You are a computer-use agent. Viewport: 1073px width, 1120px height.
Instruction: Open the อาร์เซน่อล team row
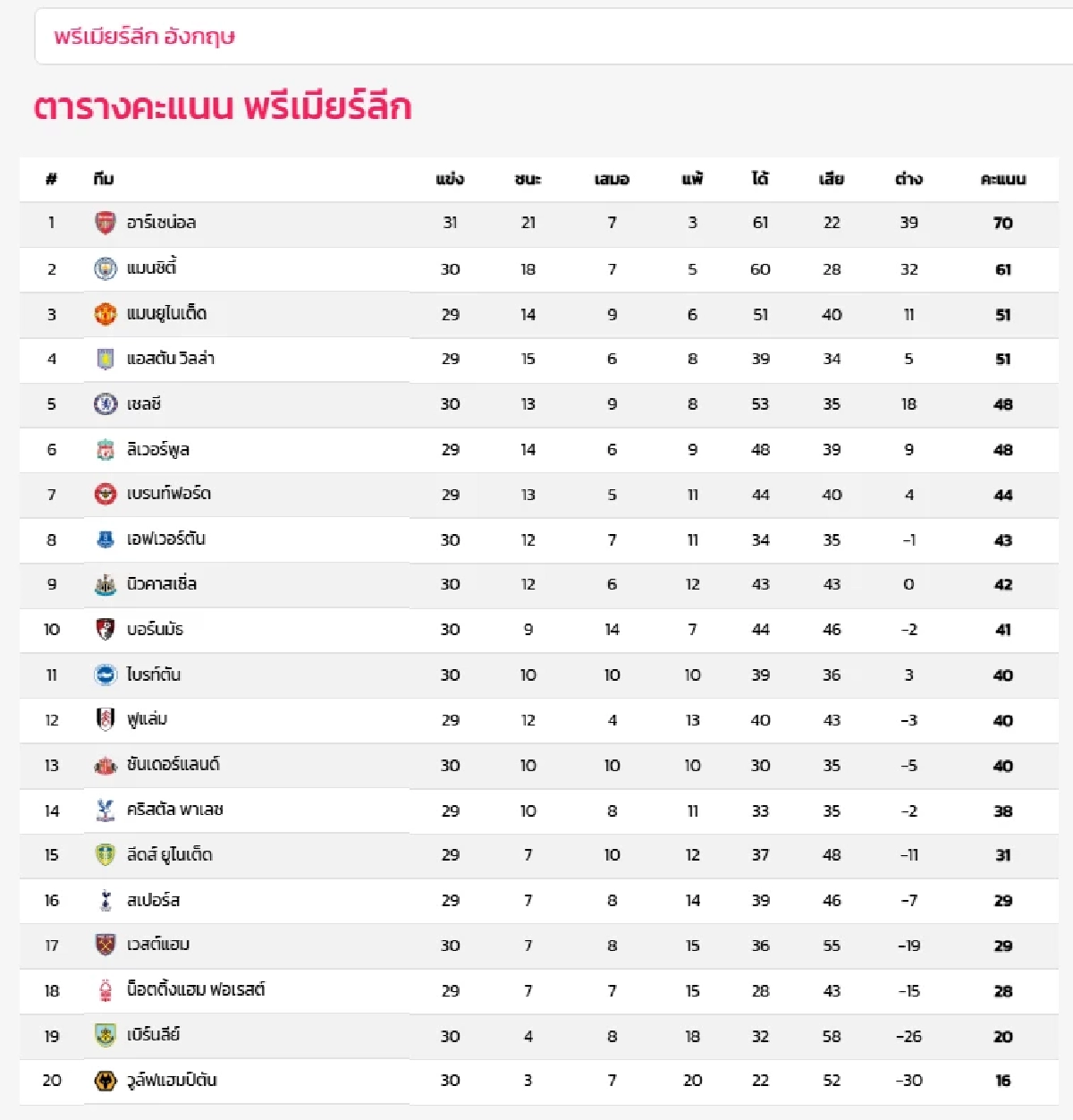(161, 223)
